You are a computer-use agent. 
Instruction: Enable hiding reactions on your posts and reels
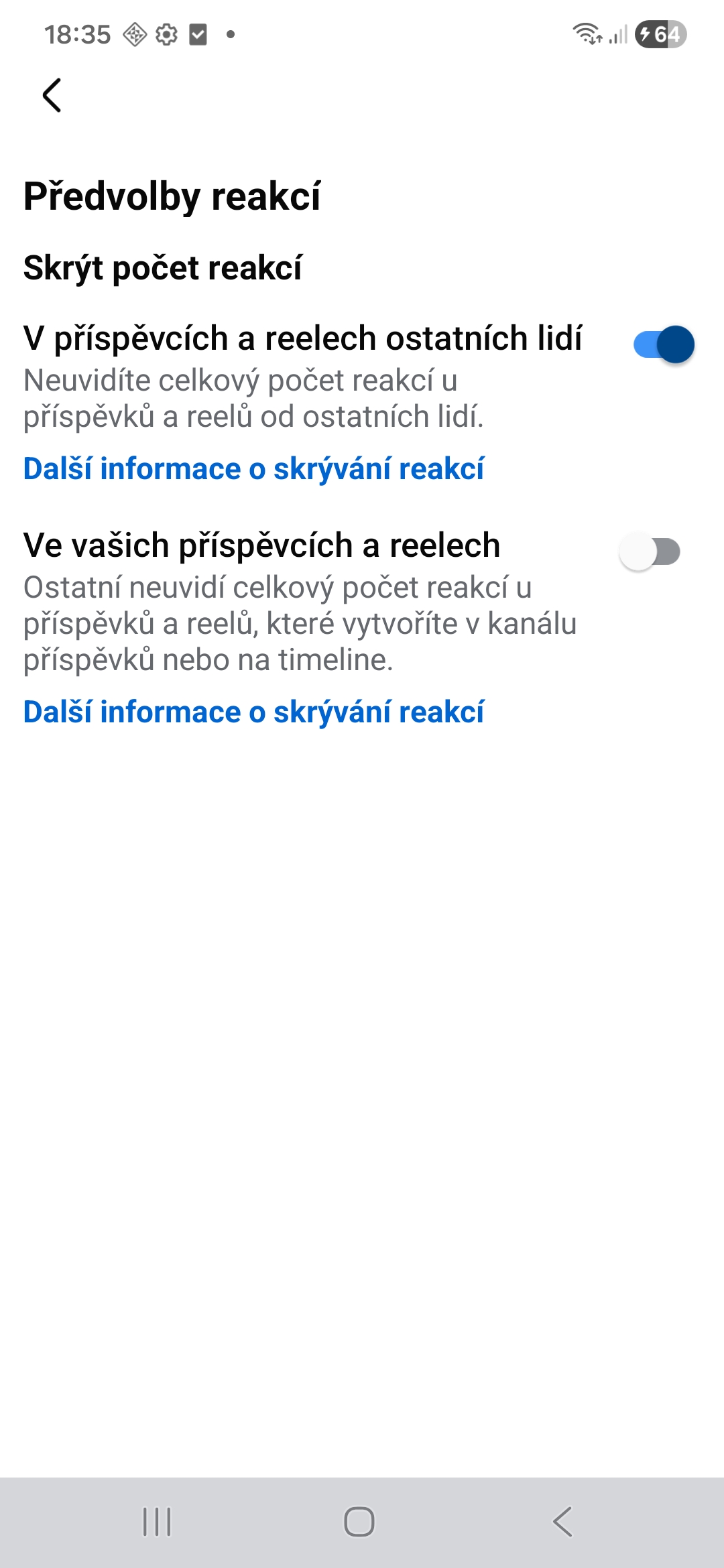[x=649, y=552]
